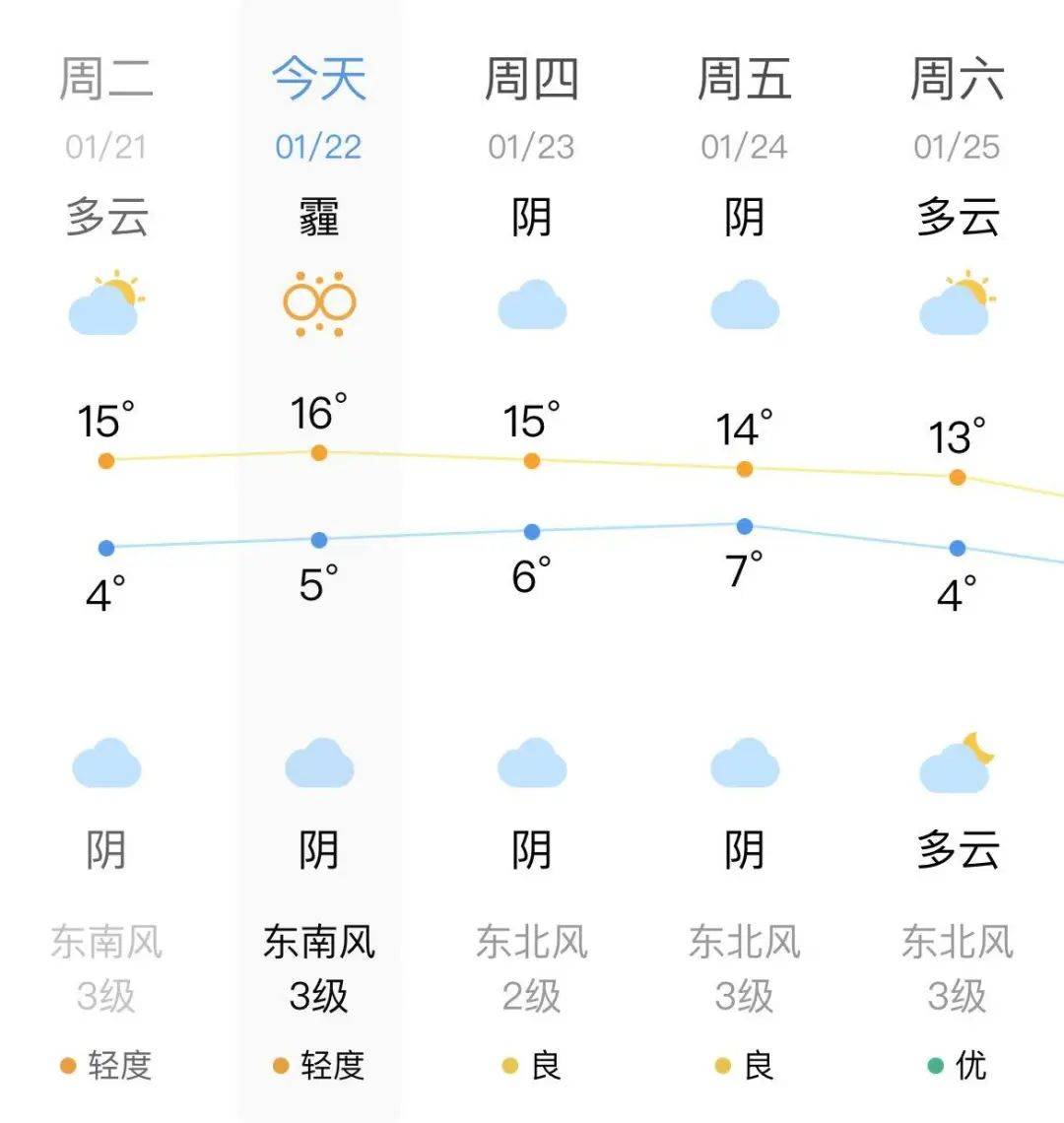Switch to the 周六 forecast column
This screenshot has height=1123, width=1064.
click(958, 81)
